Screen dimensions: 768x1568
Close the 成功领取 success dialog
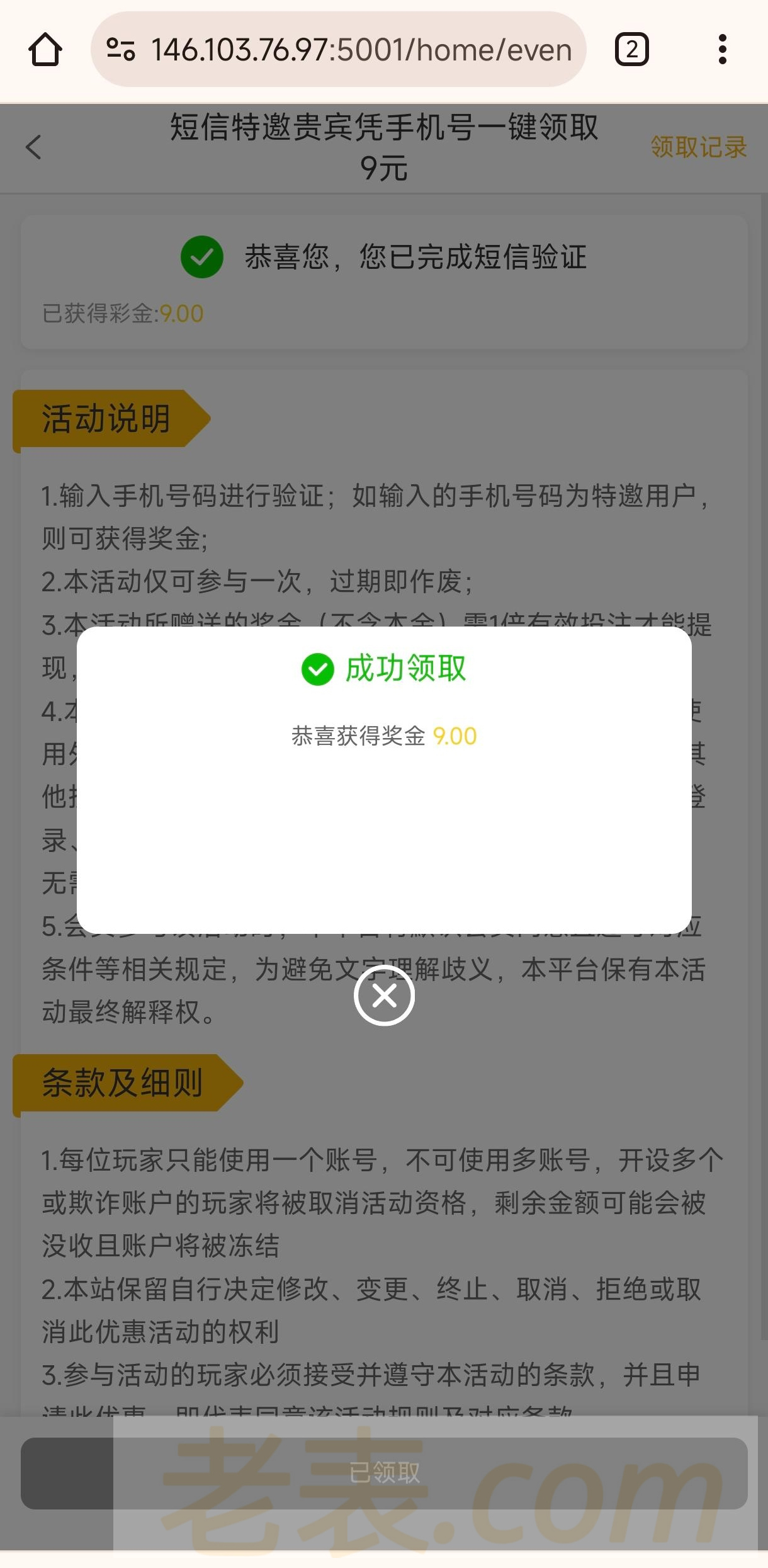(x=384, y=995)
